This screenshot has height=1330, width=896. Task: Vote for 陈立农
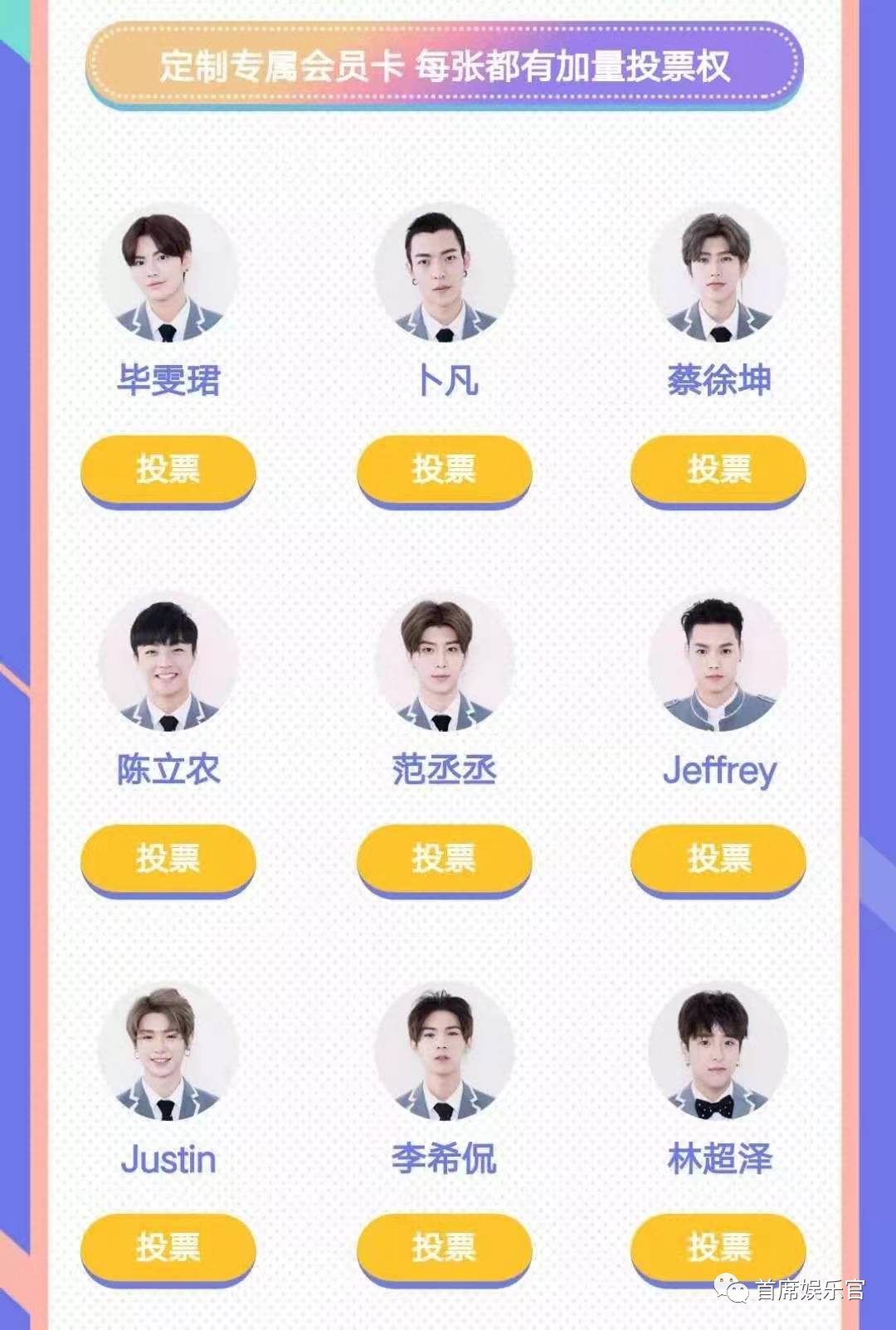point(168,858)
